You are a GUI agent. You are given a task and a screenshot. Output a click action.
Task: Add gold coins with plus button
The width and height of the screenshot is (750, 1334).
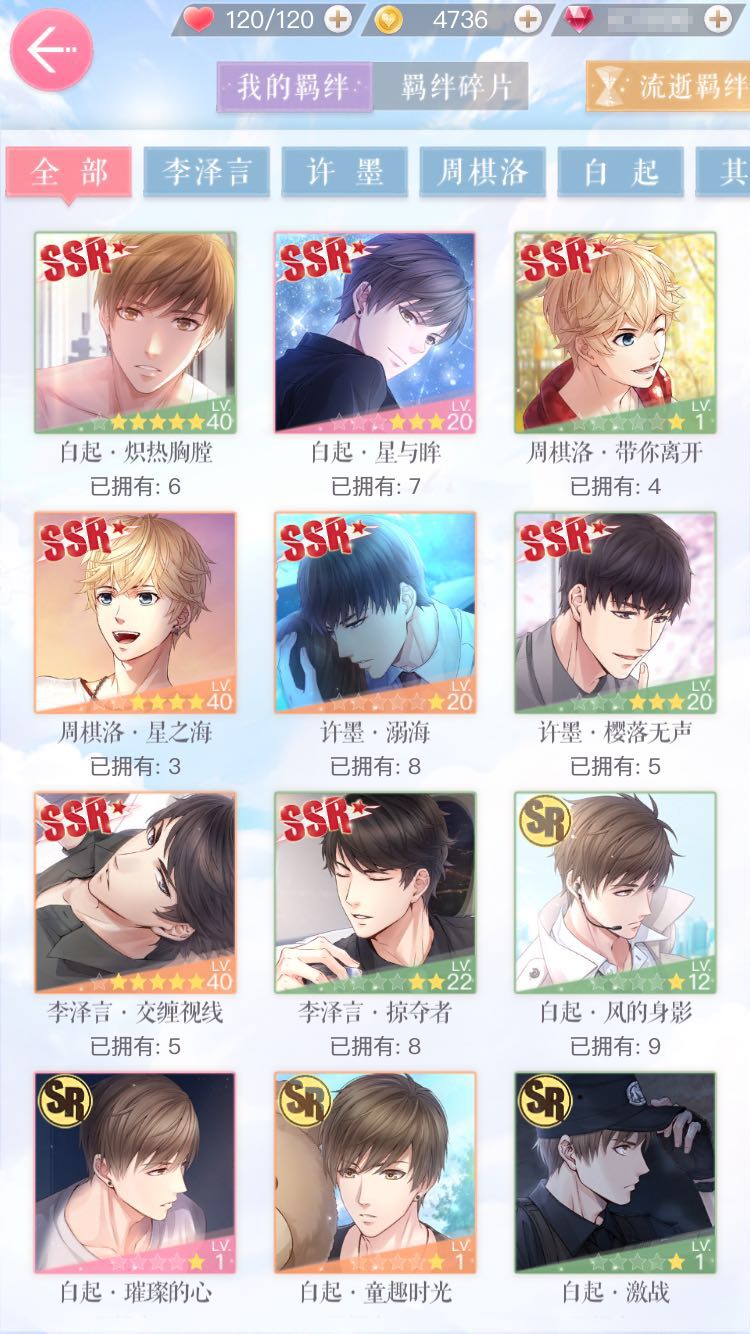(528, 19)
